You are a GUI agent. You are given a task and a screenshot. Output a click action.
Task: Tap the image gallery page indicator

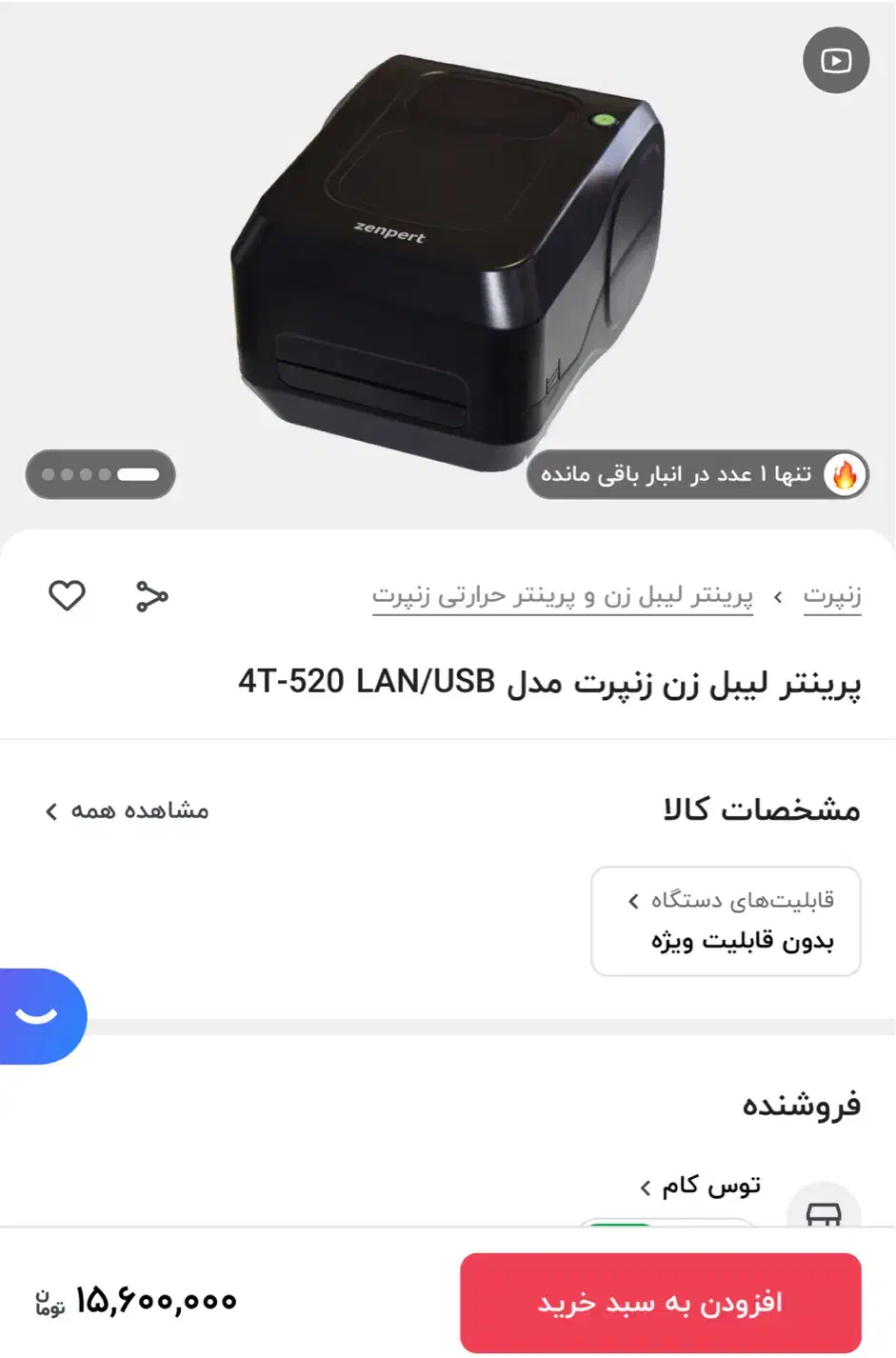point(100,474)
